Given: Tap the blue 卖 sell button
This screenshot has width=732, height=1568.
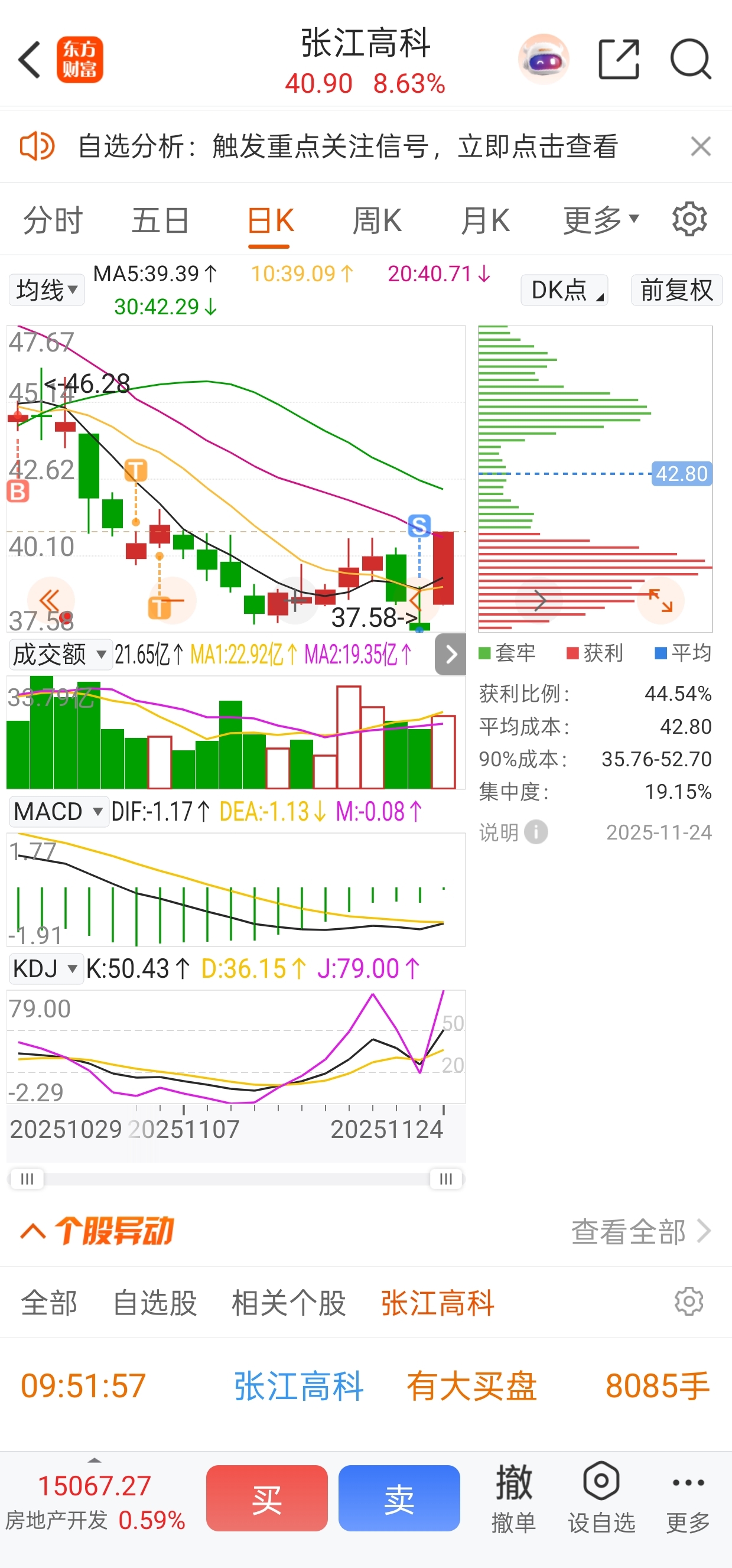Looking at the screenshot, I should click(399, 1498).
